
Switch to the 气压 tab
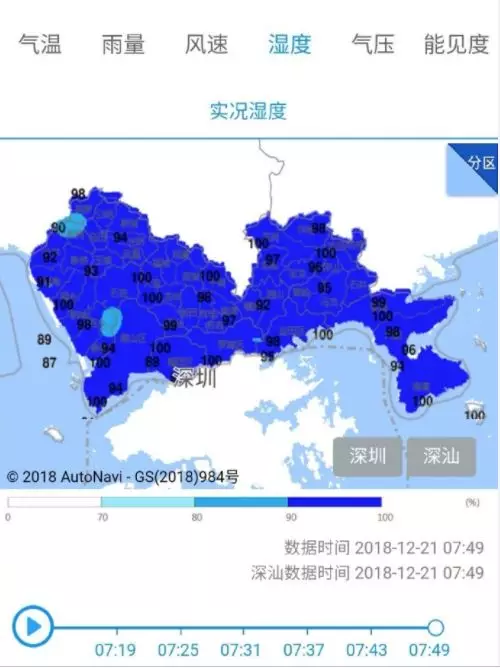pyautogui.click(x=373, y=44)
